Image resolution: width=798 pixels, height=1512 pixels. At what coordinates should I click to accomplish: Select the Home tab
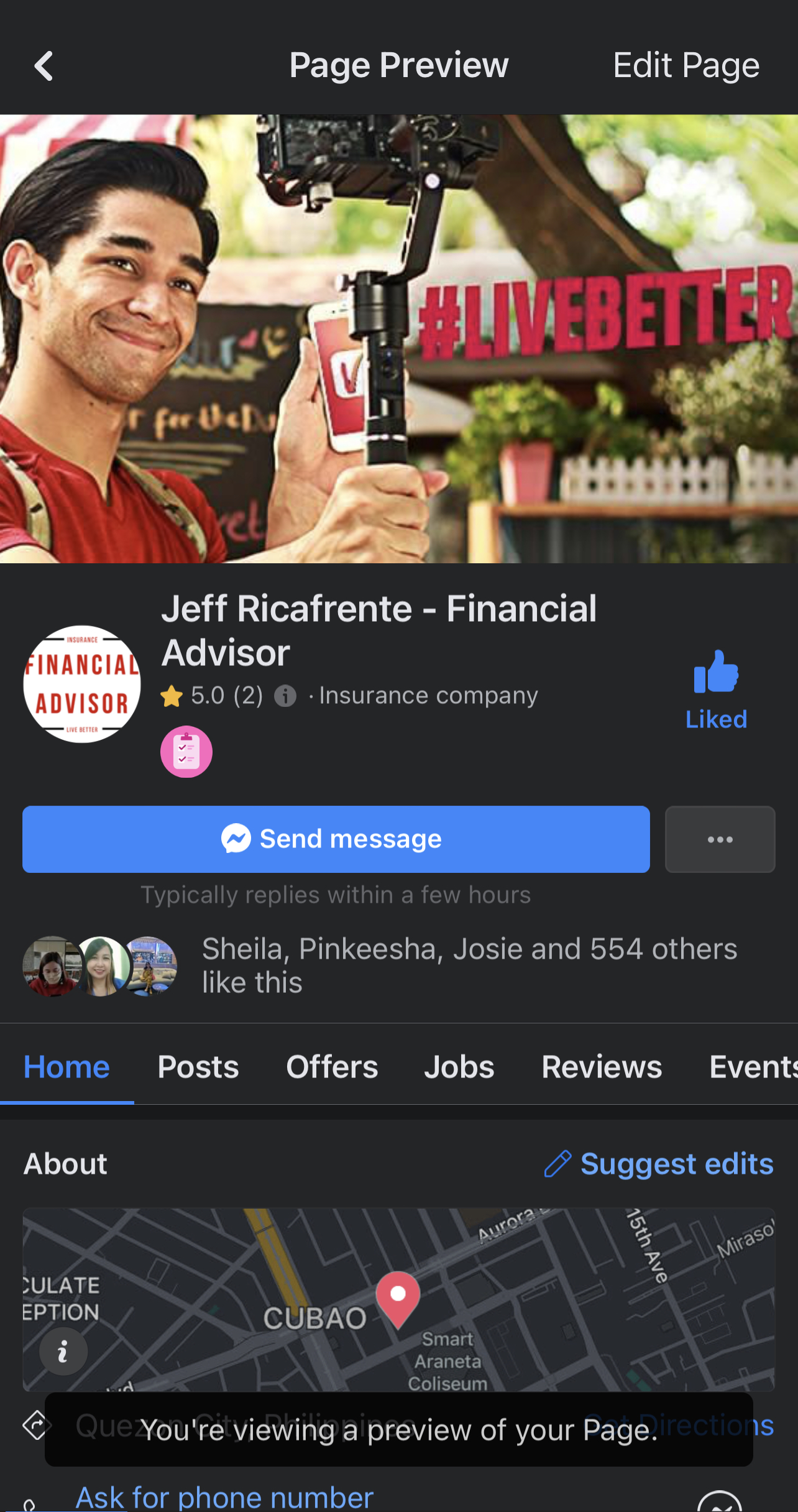[x=66, y=1067]
